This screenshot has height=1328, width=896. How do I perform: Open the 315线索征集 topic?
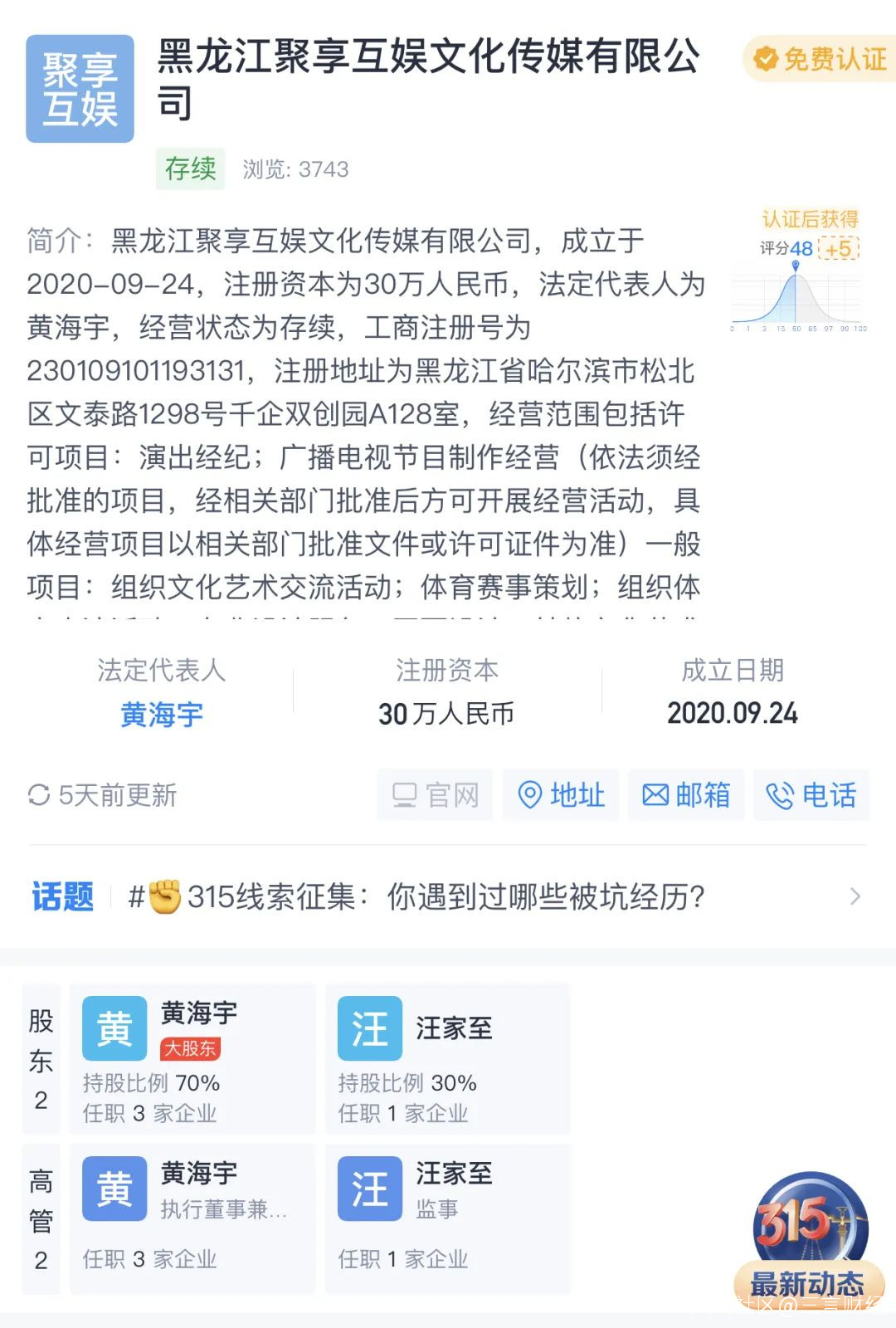448,896
